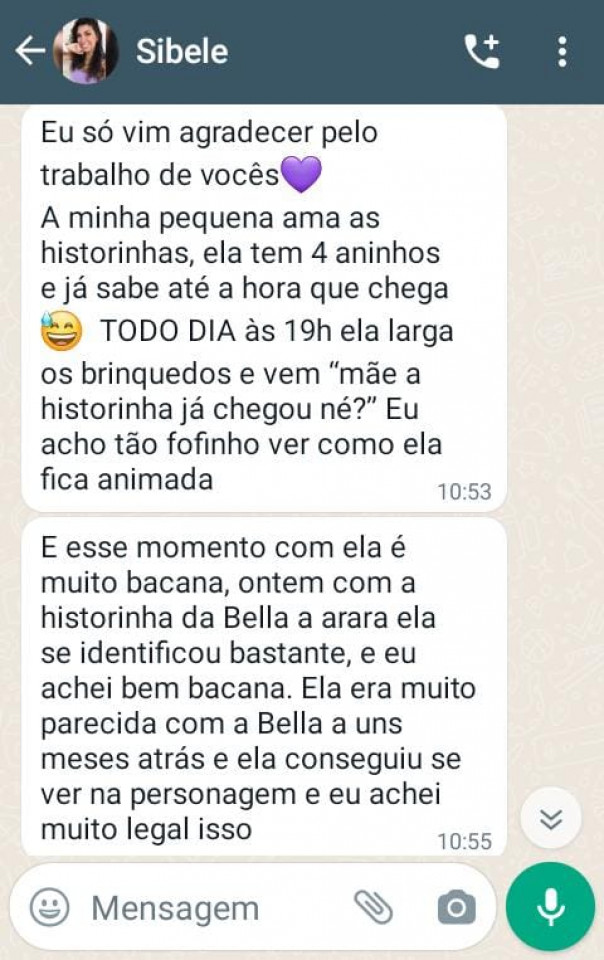Open the emoji picker
The image size is (604, 960).
(x=49, y=908)
